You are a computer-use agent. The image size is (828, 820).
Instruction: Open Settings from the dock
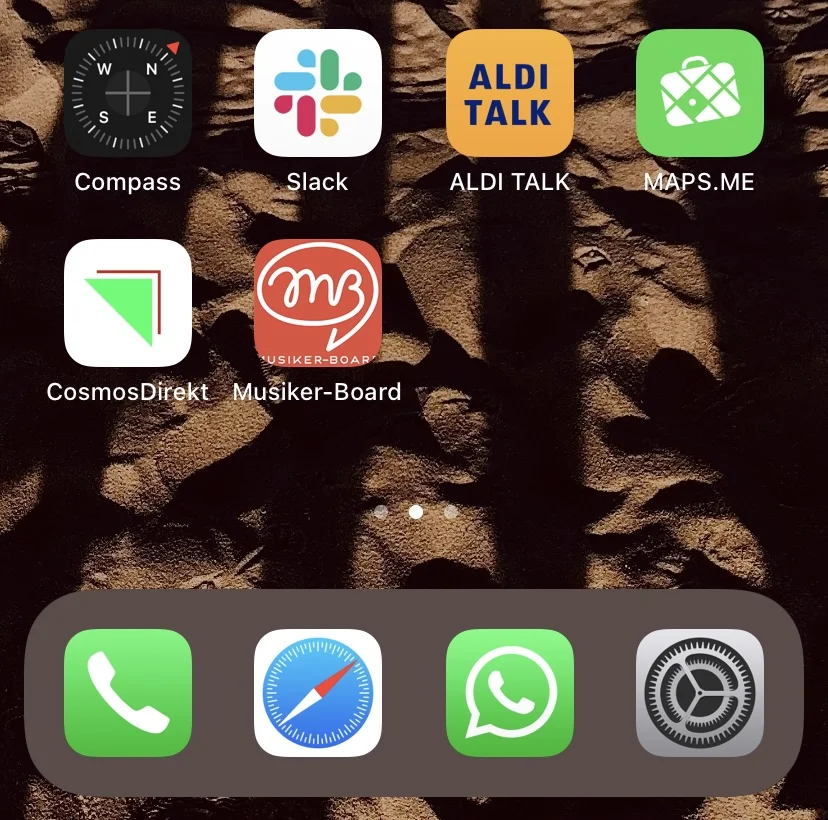(699, 693)
